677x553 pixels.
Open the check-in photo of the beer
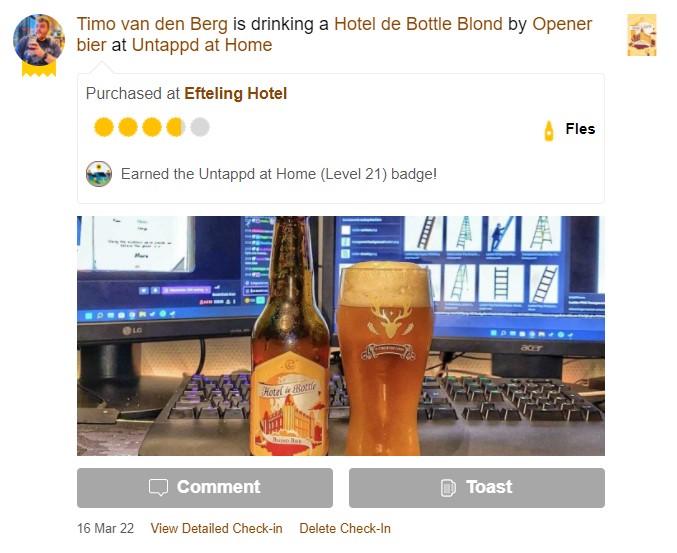pos(340,336)
